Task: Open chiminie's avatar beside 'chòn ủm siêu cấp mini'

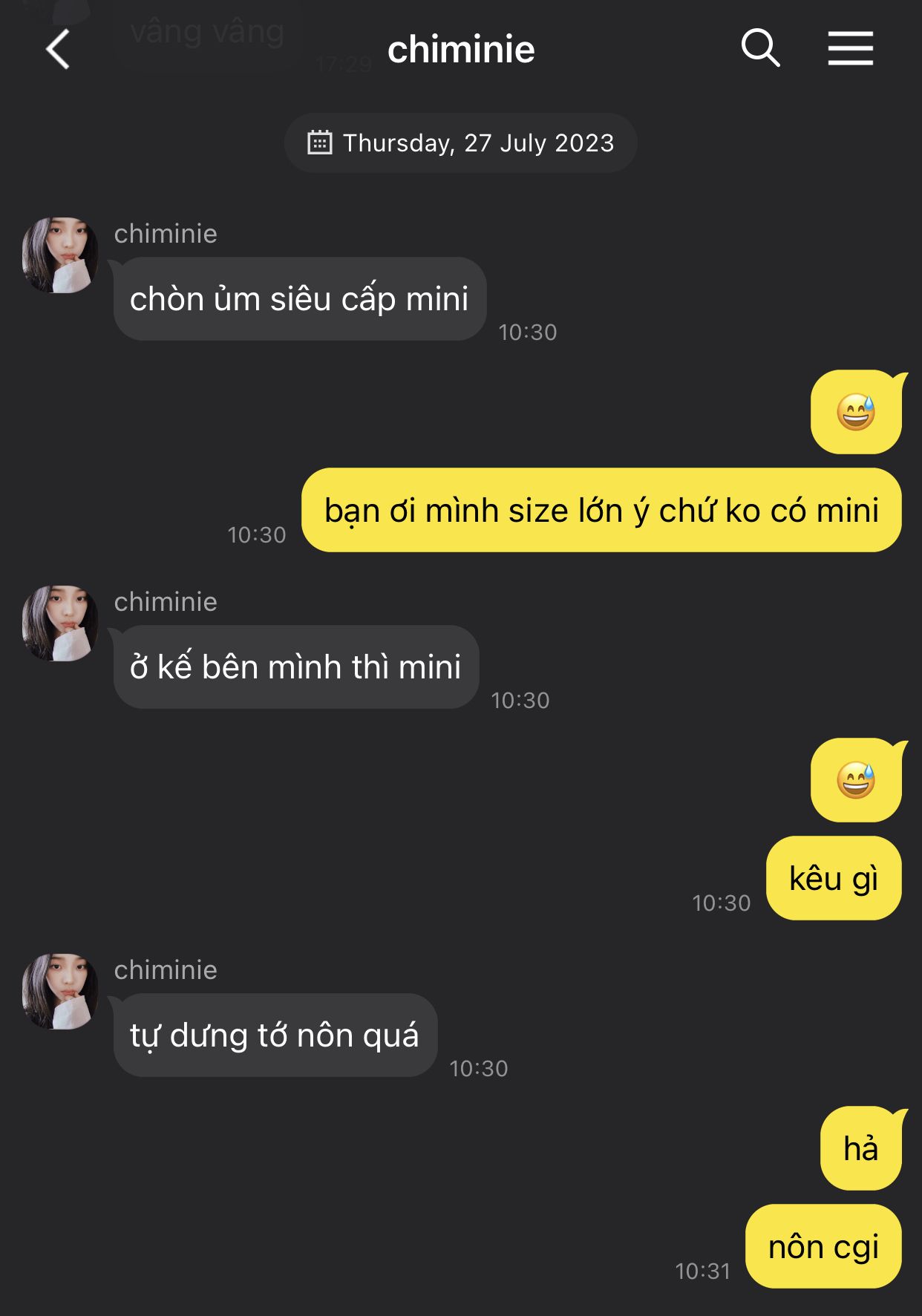Action: click(60, 255)
